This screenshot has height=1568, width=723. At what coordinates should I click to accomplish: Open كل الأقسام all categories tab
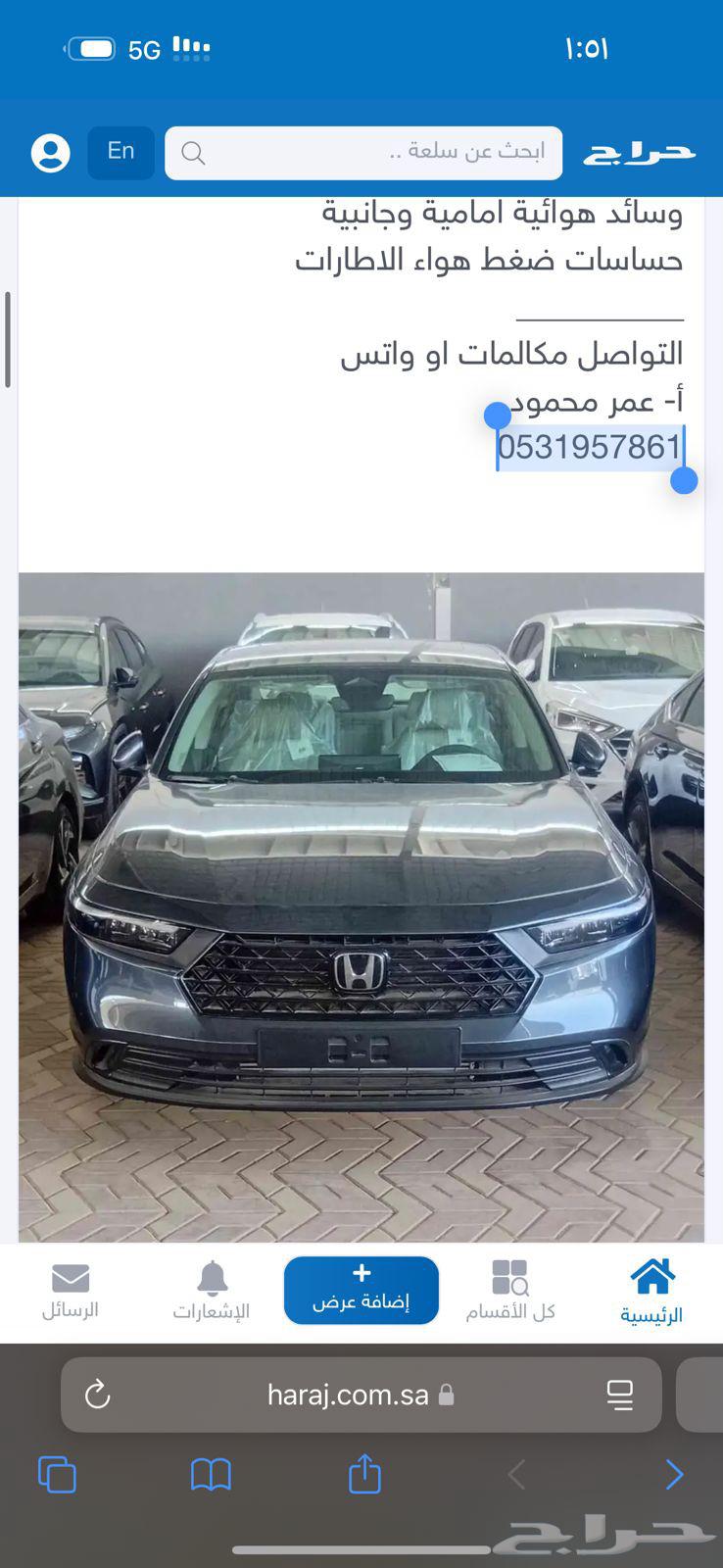click(x=510, y=1291)
